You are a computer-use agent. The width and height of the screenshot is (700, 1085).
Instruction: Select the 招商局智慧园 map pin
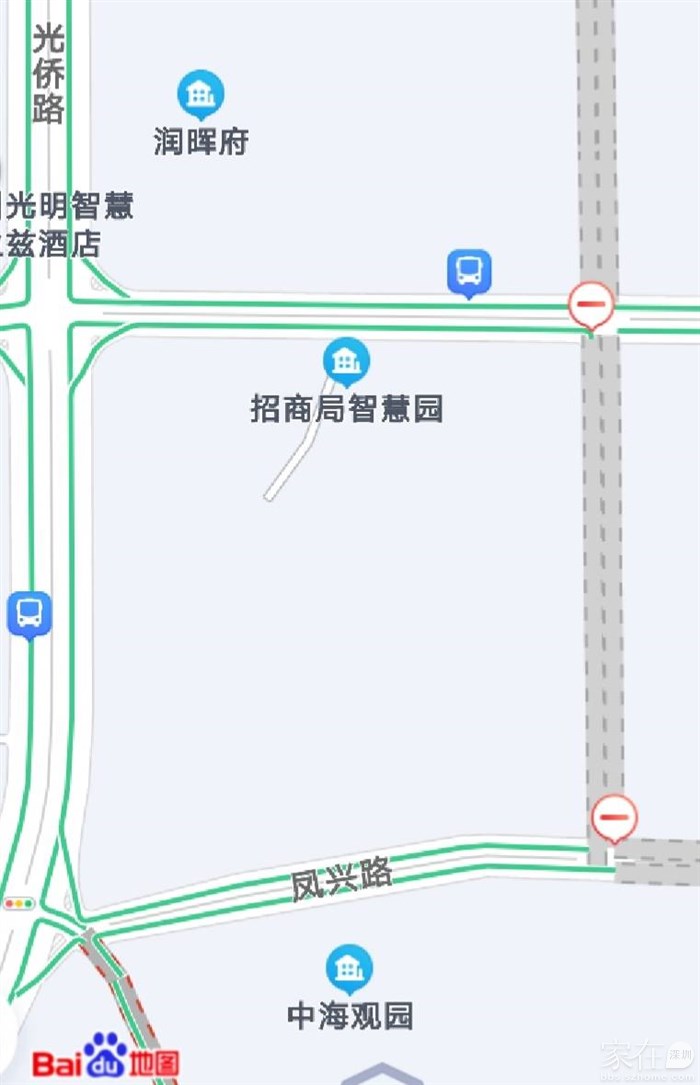coord(346,361)
